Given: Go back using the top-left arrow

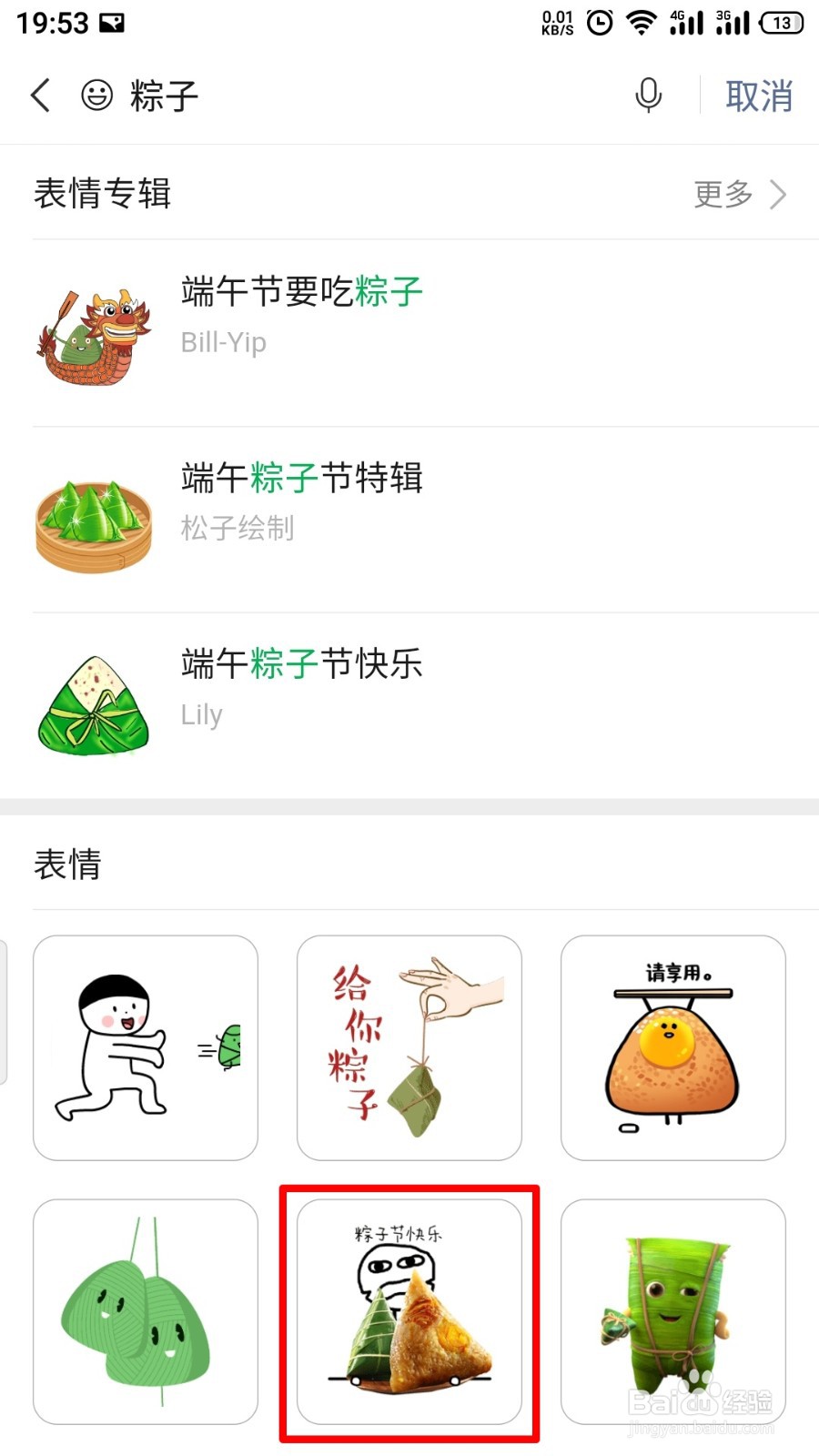Looking at the screenshot, I should pyautogui.click(x=41, y=95).
